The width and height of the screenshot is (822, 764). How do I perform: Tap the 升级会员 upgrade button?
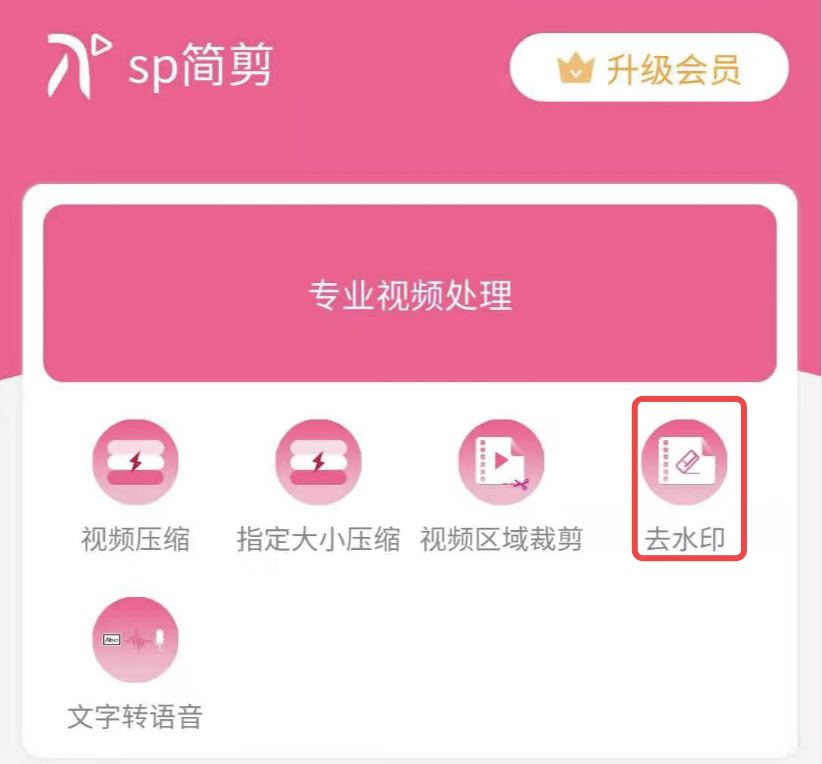pos(649,68)
